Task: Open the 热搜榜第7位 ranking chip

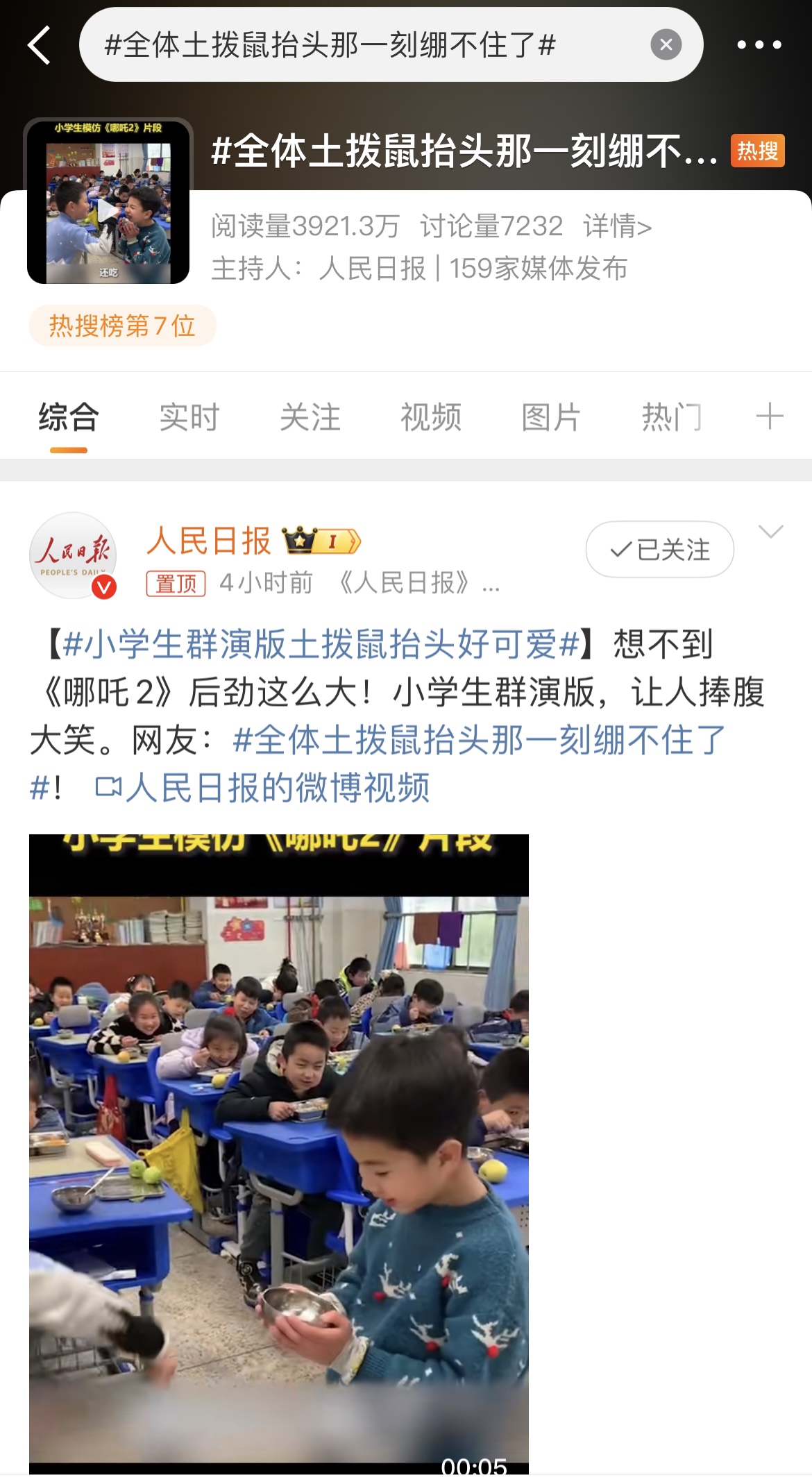Action: click(122, 326)
